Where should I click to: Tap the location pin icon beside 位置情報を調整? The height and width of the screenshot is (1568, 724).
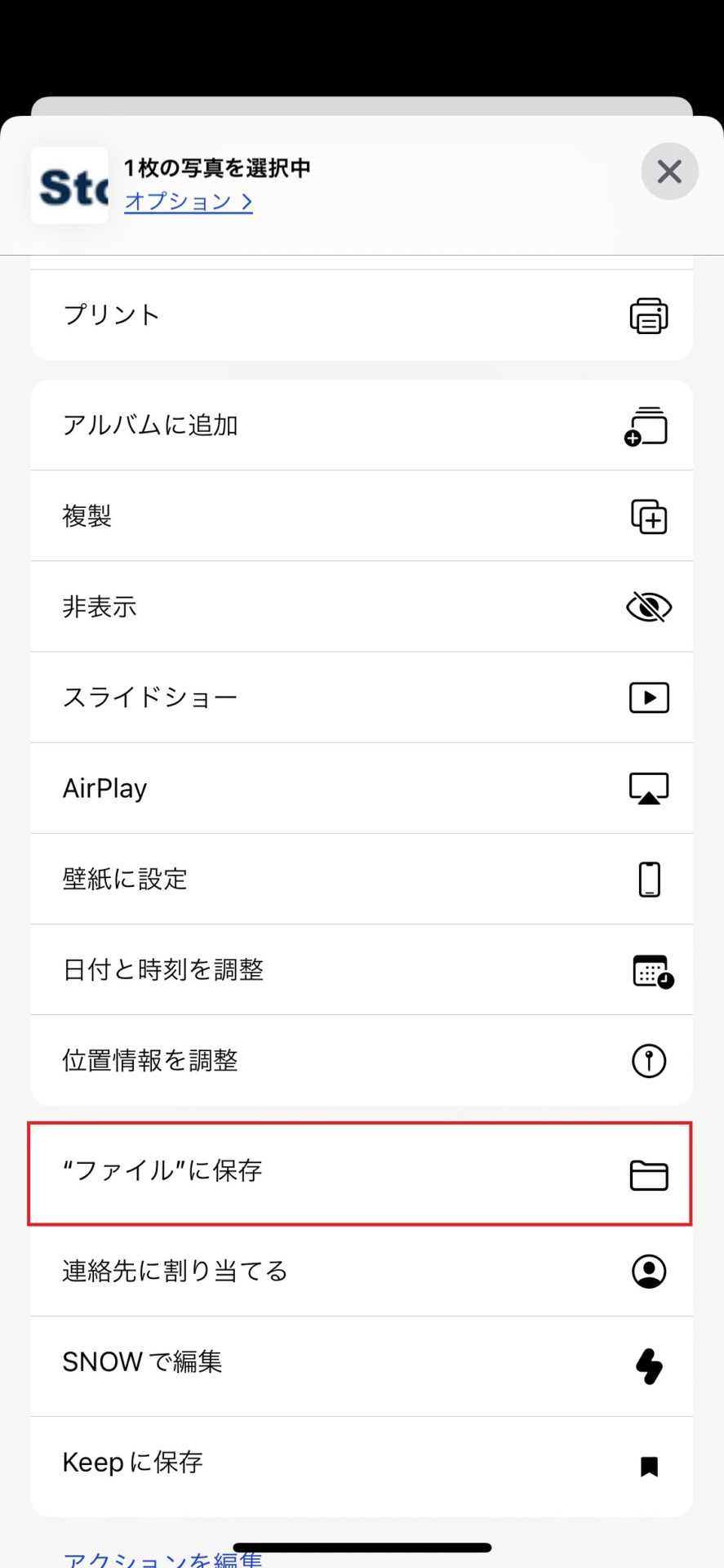point(648,1060)
